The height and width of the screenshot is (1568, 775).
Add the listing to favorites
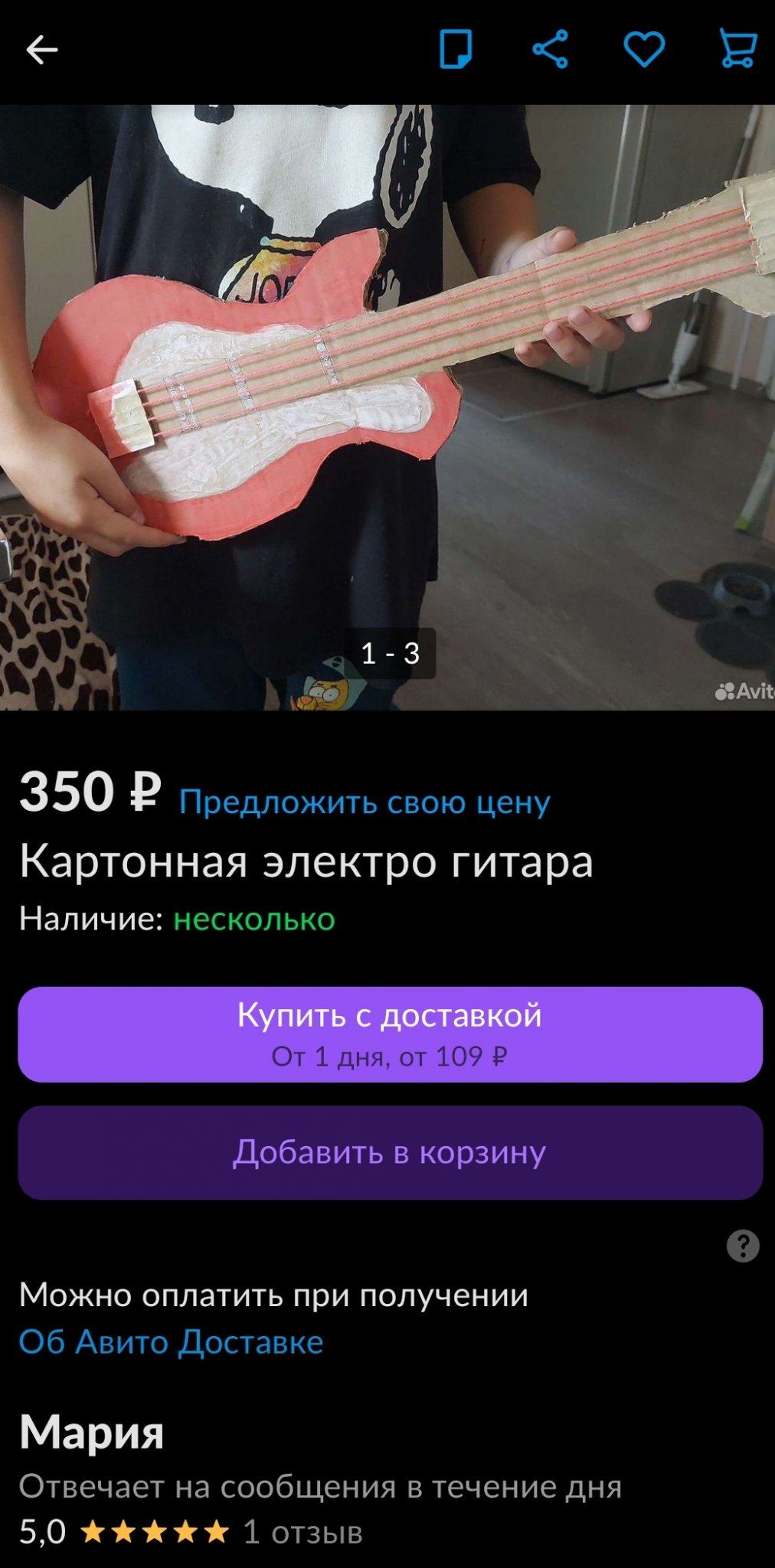644,51
